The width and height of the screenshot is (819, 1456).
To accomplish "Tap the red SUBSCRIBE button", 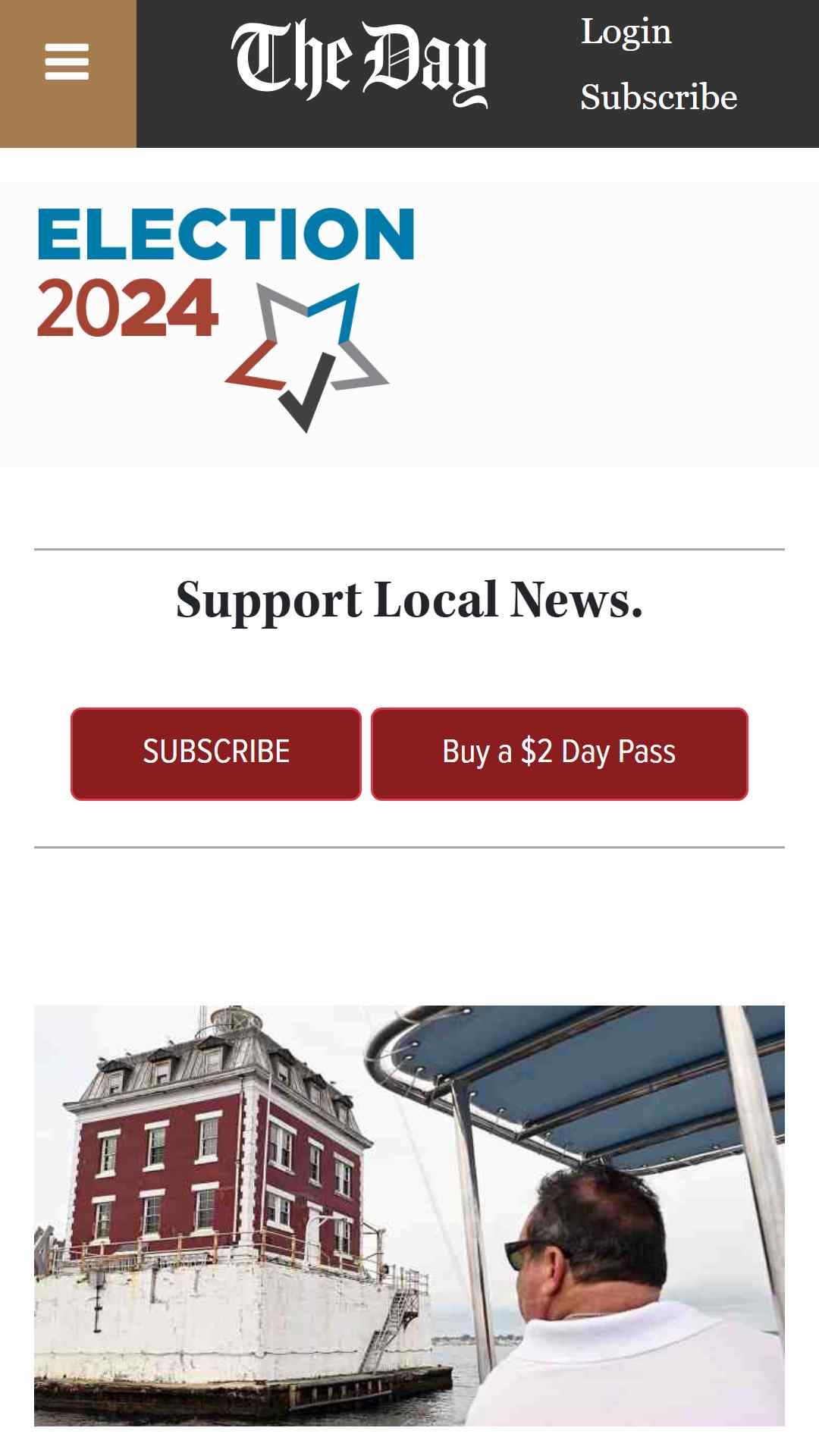I will [x=216, y=754].
